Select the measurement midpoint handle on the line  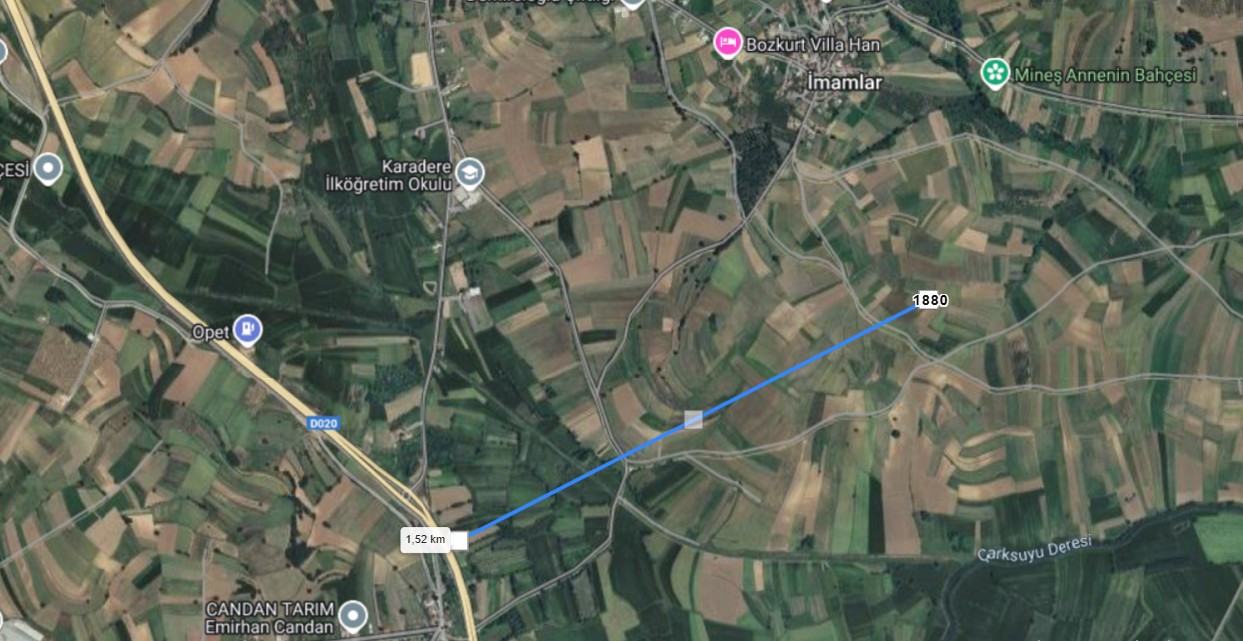(693, 420)
